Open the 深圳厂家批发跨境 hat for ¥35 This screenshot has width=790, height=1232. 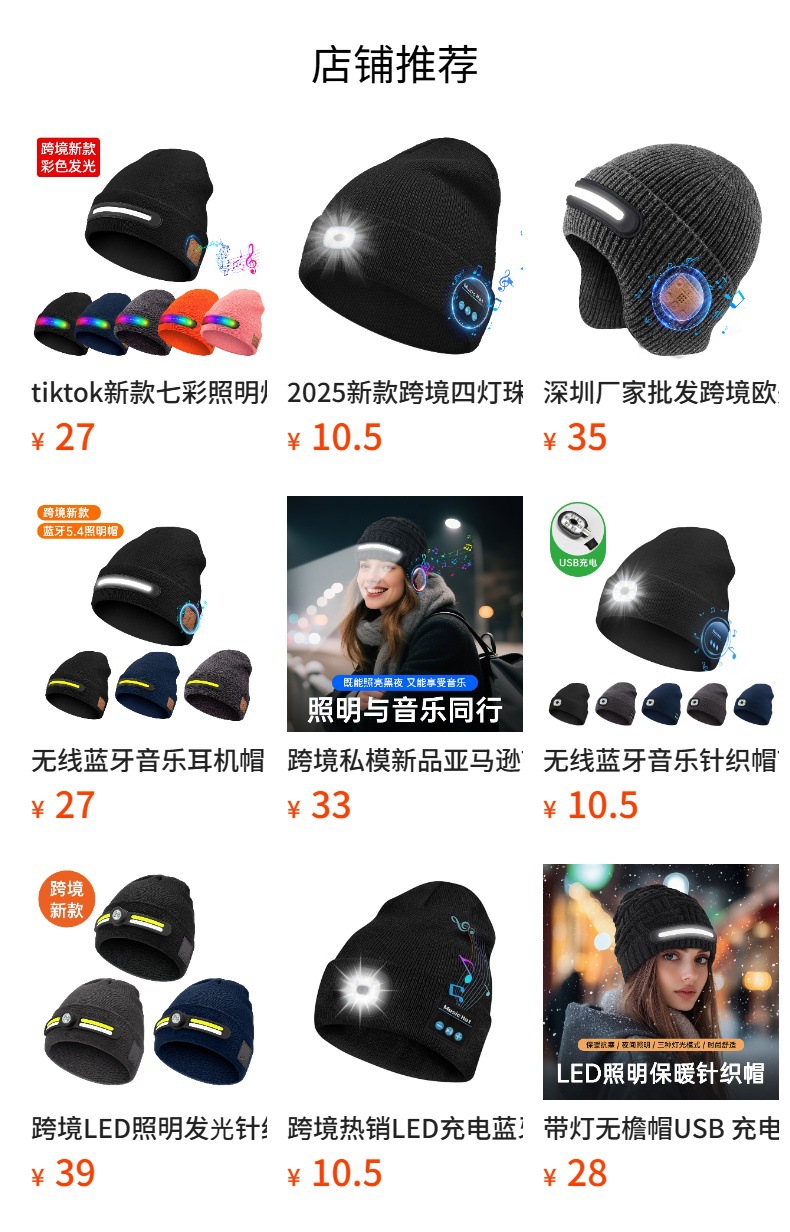click(660, 246)
